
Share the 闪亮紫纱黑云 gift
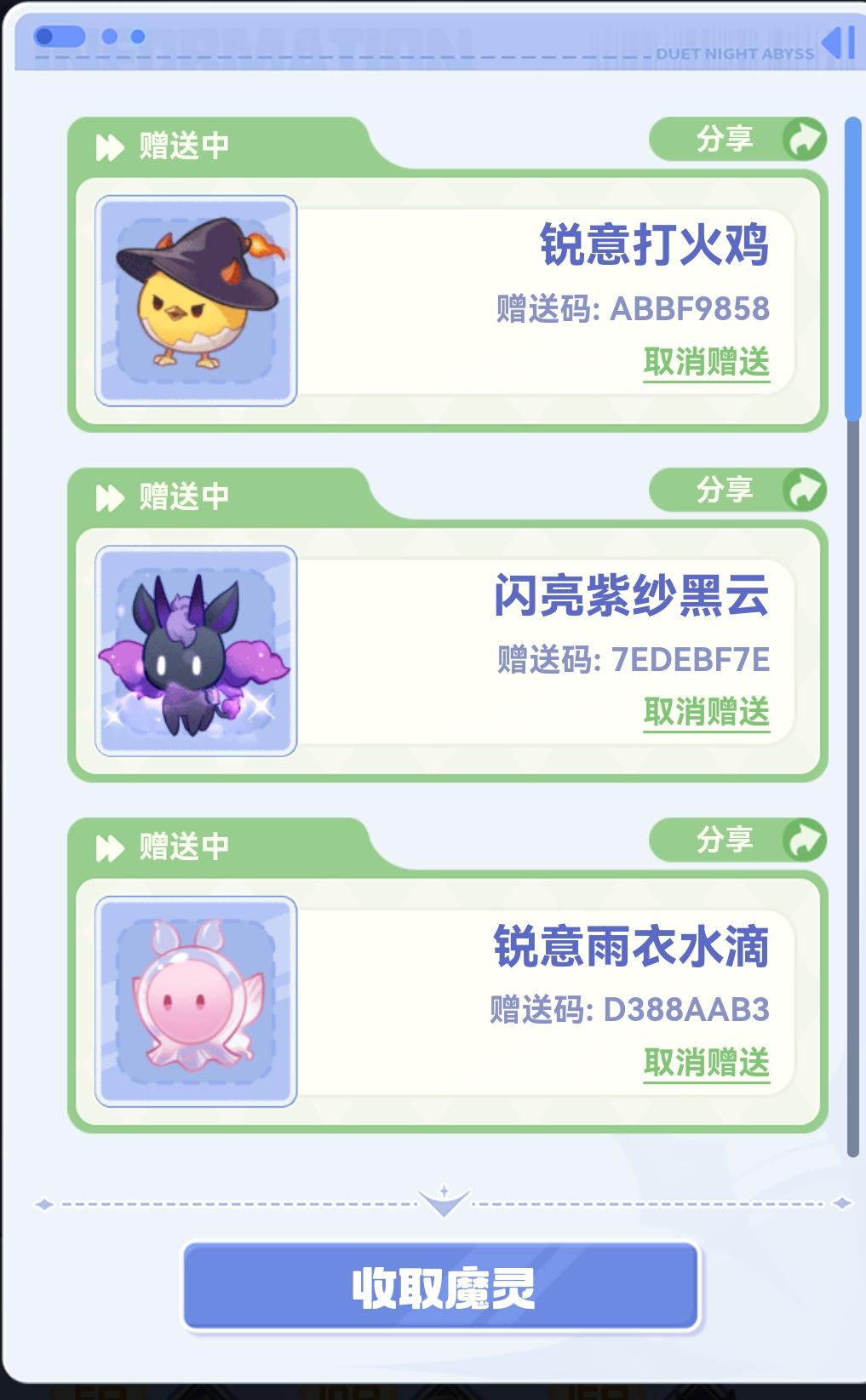737,490
